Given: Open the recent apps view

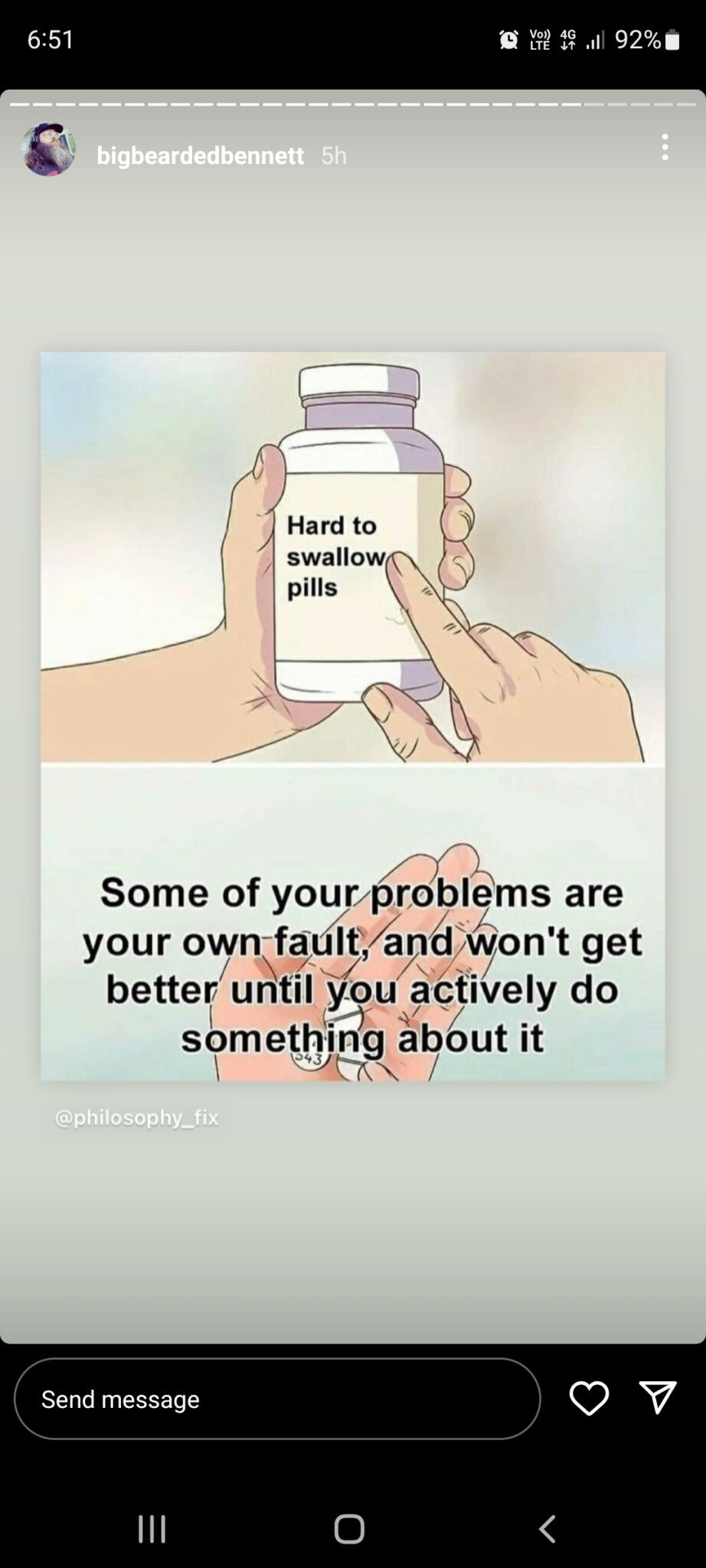Looking at the screenshot, I should (x=152, y=1529).
